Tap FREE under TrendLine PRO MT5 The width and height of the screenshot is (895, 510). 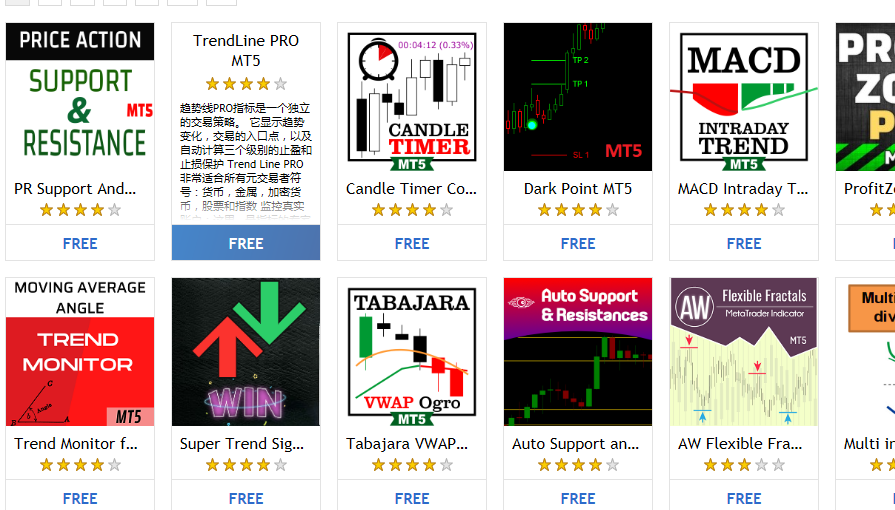(x=246, y=243)
